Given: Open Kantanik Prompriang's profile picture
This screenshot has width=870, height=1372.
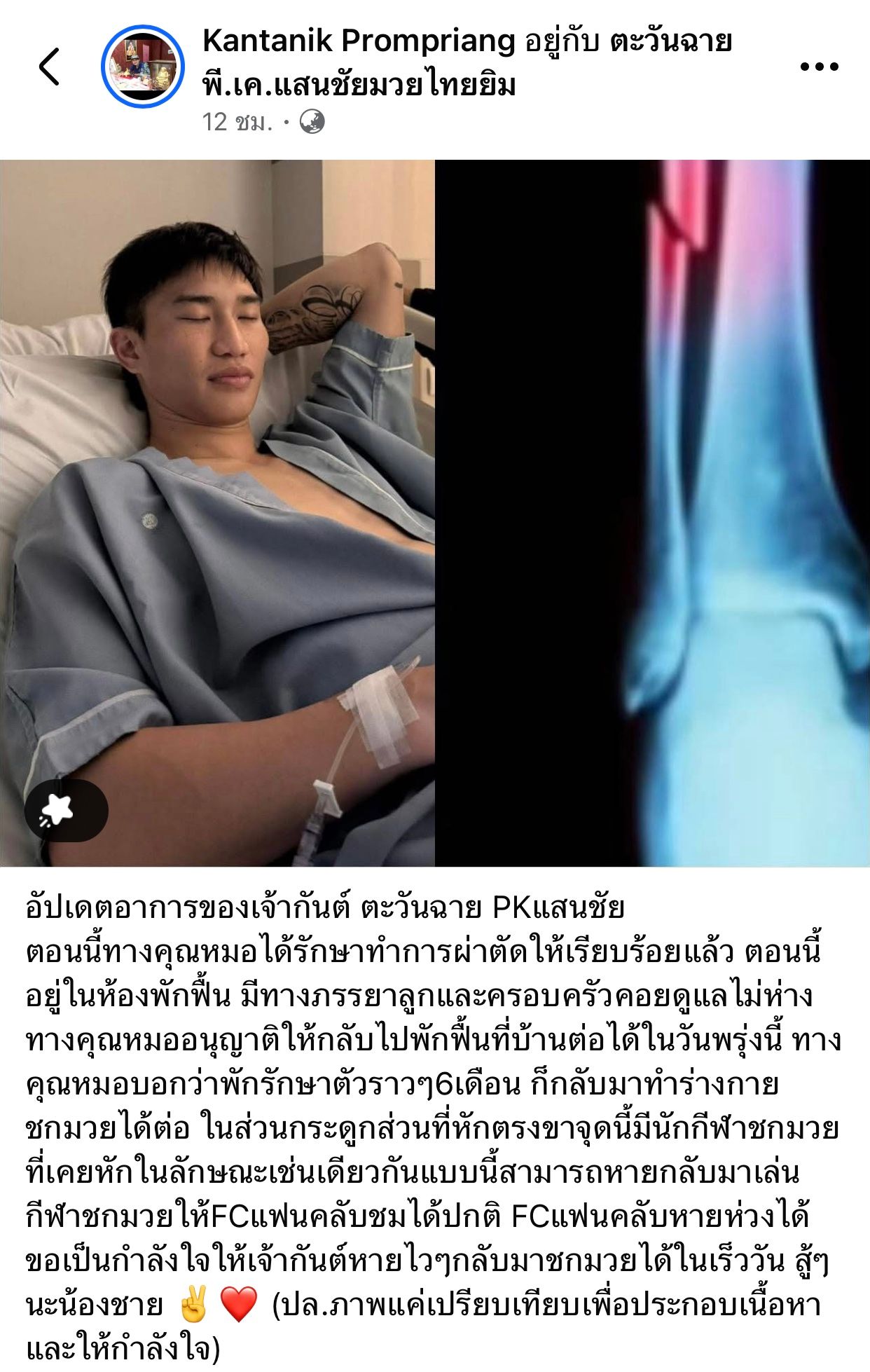Looking at the screenshot, I should pos(143,67).
